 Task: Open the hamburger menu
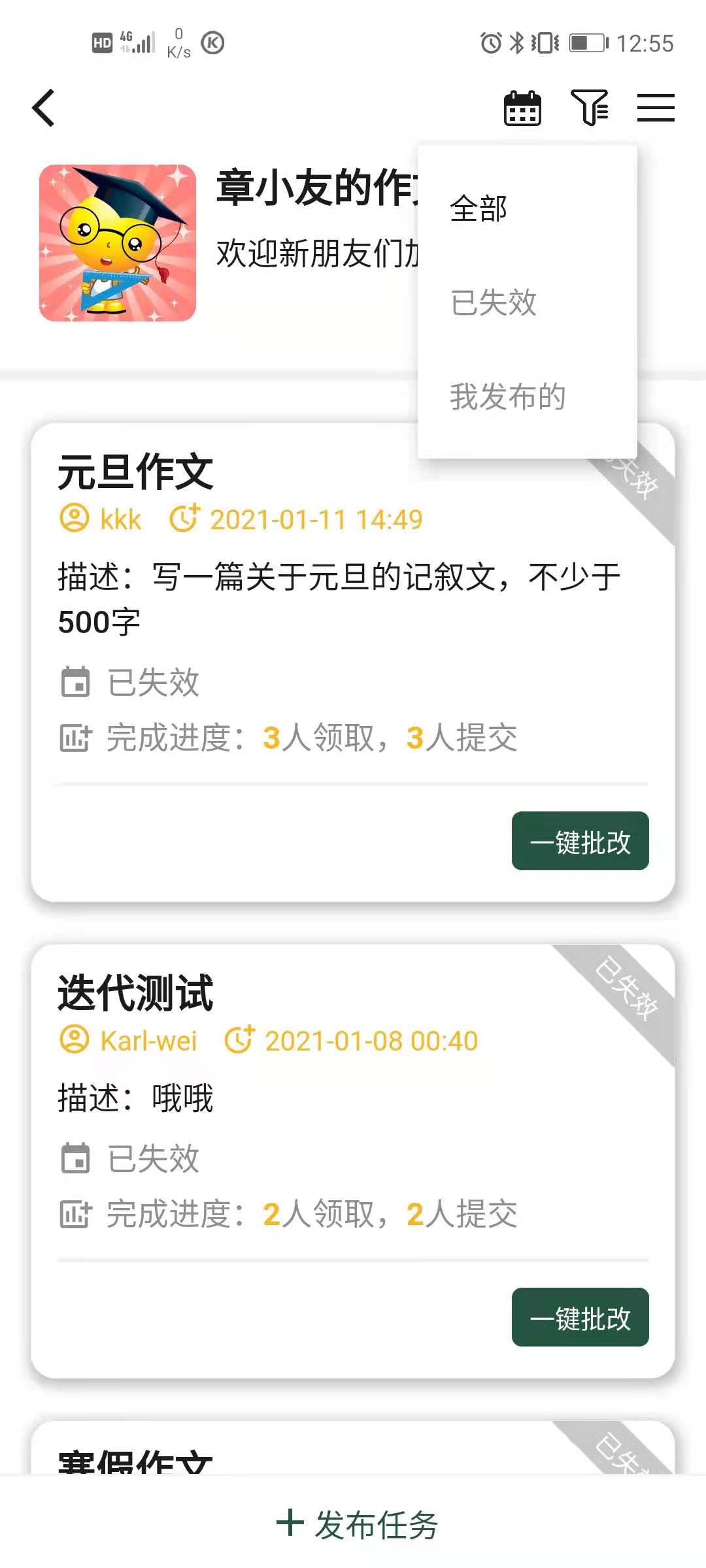click(x=656, y=108)
